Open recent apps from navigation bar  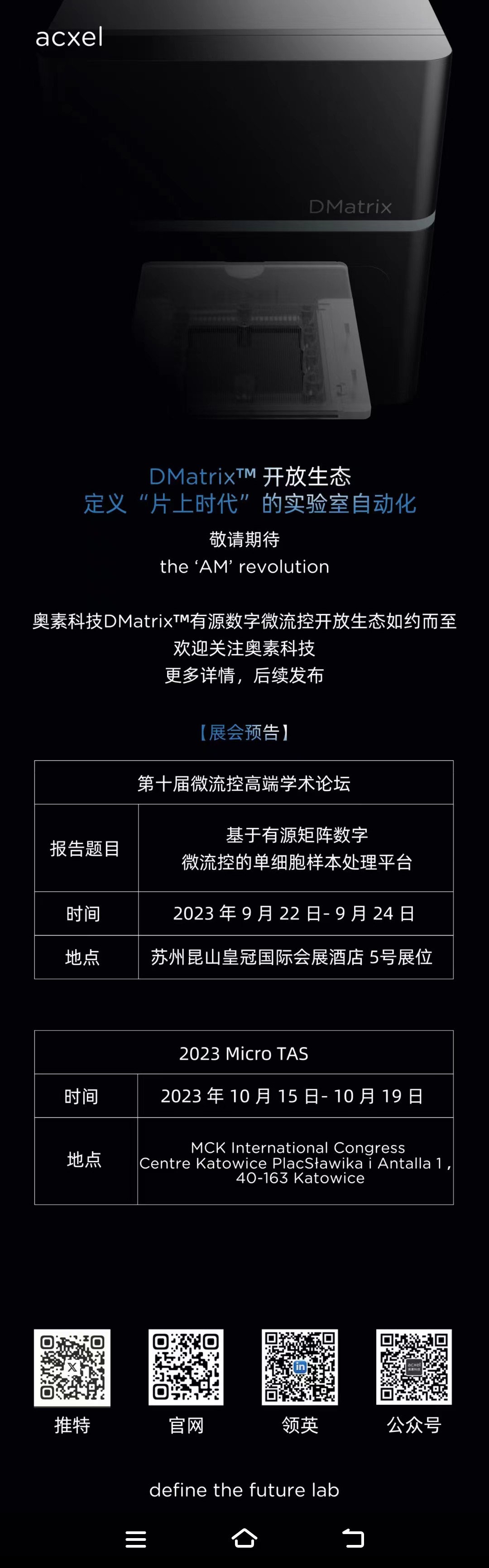[x=135, y=1539]
